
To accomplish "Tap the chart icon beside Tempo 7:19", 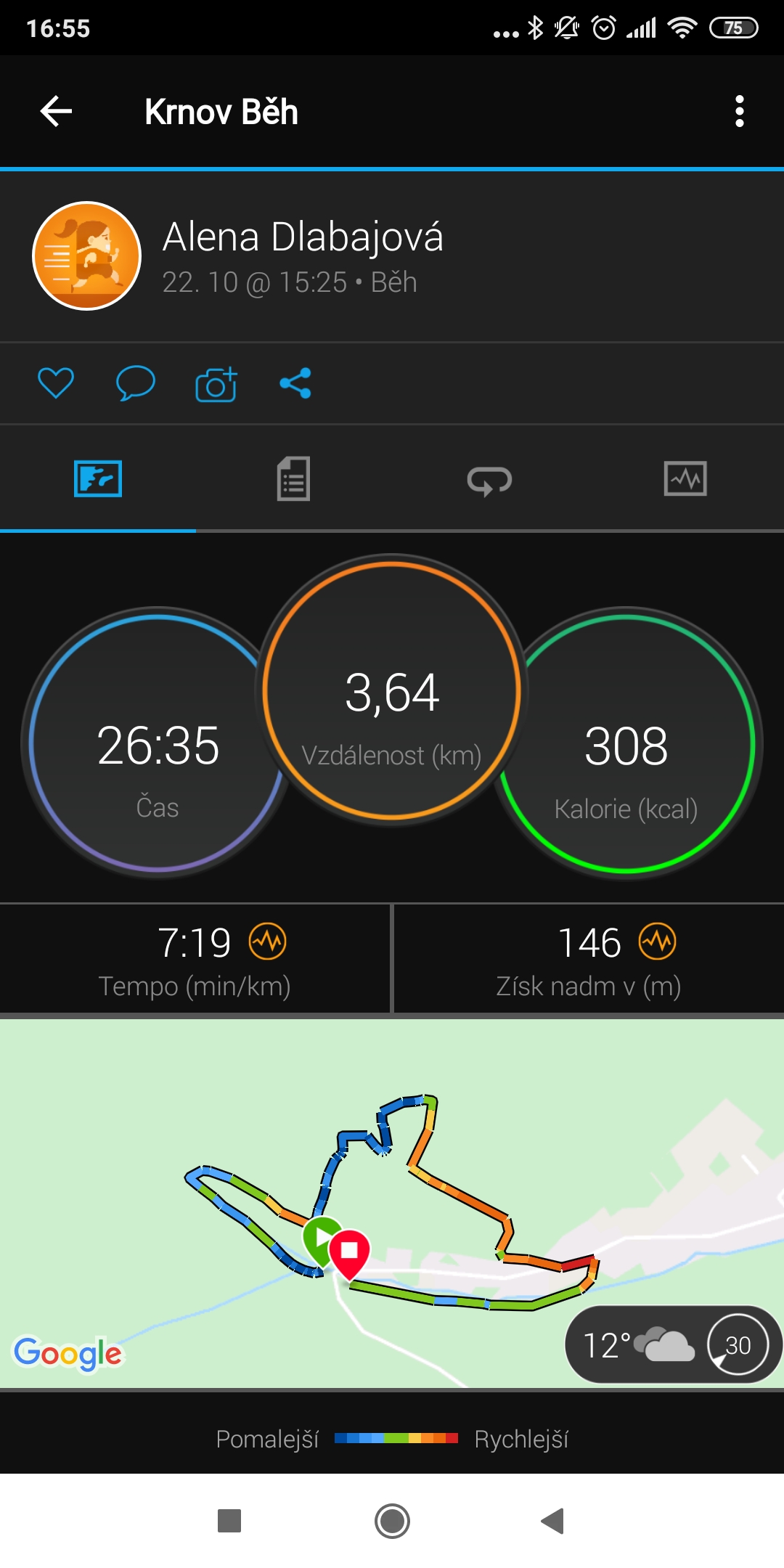I will (x=268, y=942).
